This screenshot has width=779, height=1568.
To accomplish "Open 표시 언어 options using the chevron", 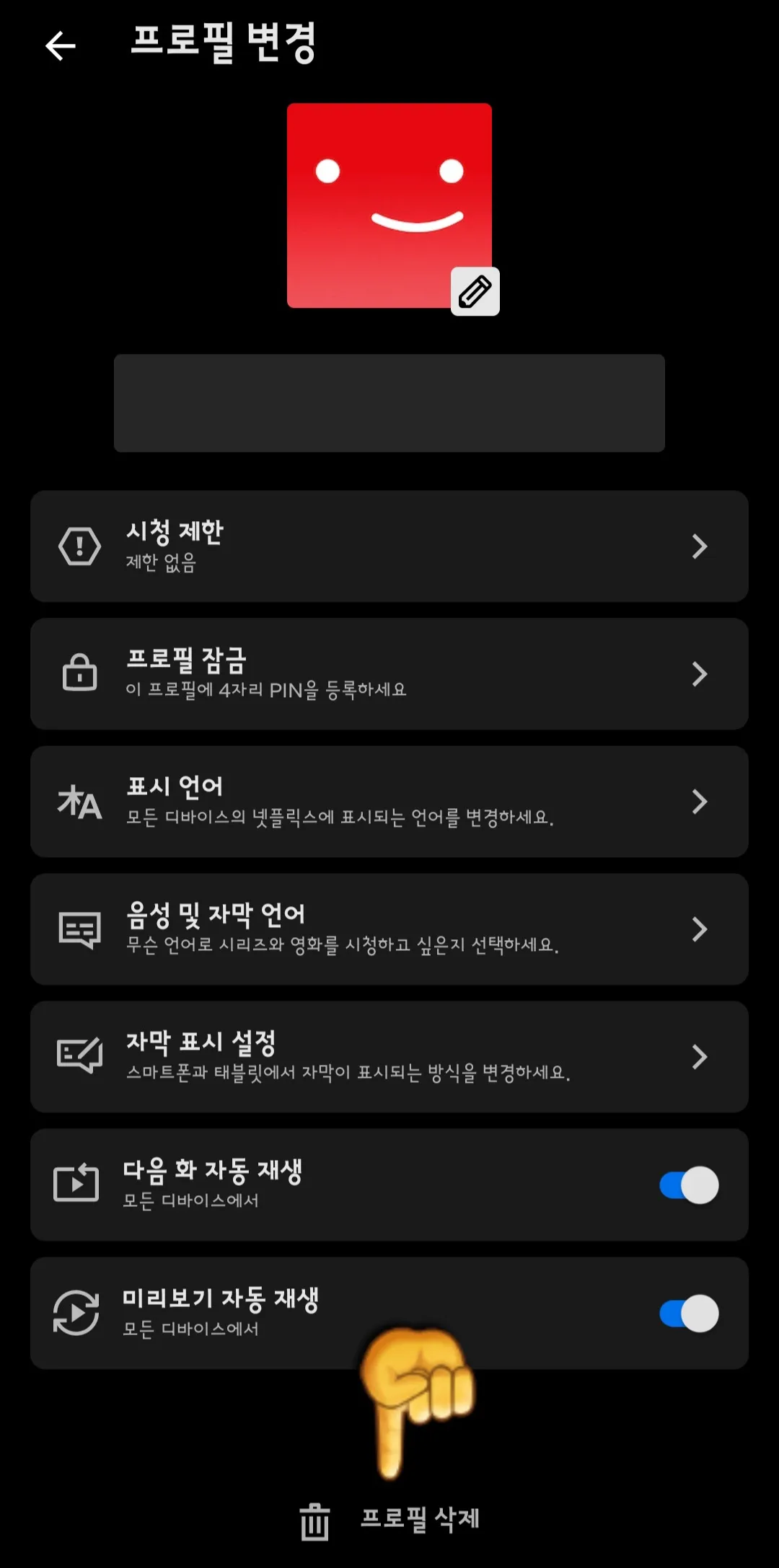I will [698, 800].
